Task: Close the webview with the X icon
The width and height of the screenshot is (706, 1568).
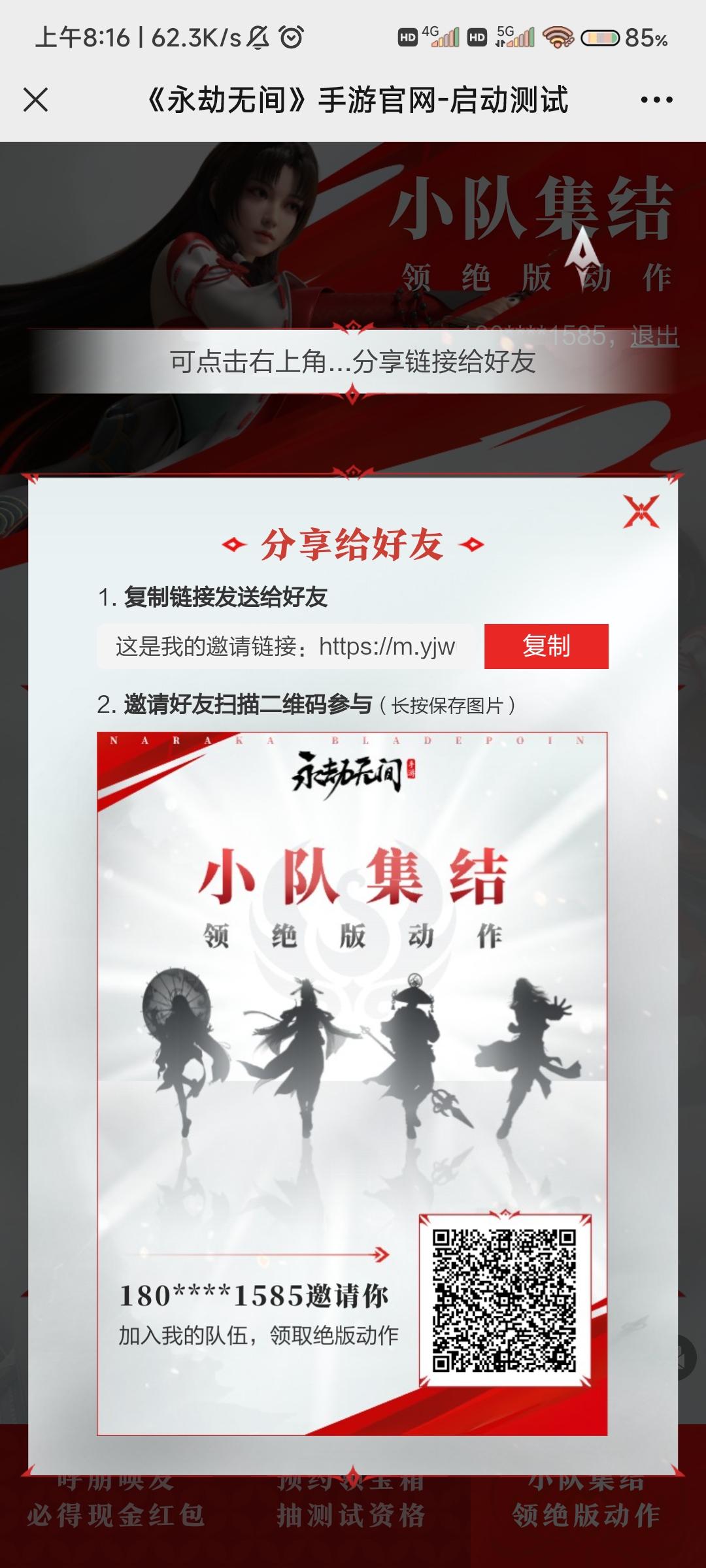Action: click(35, 100)
